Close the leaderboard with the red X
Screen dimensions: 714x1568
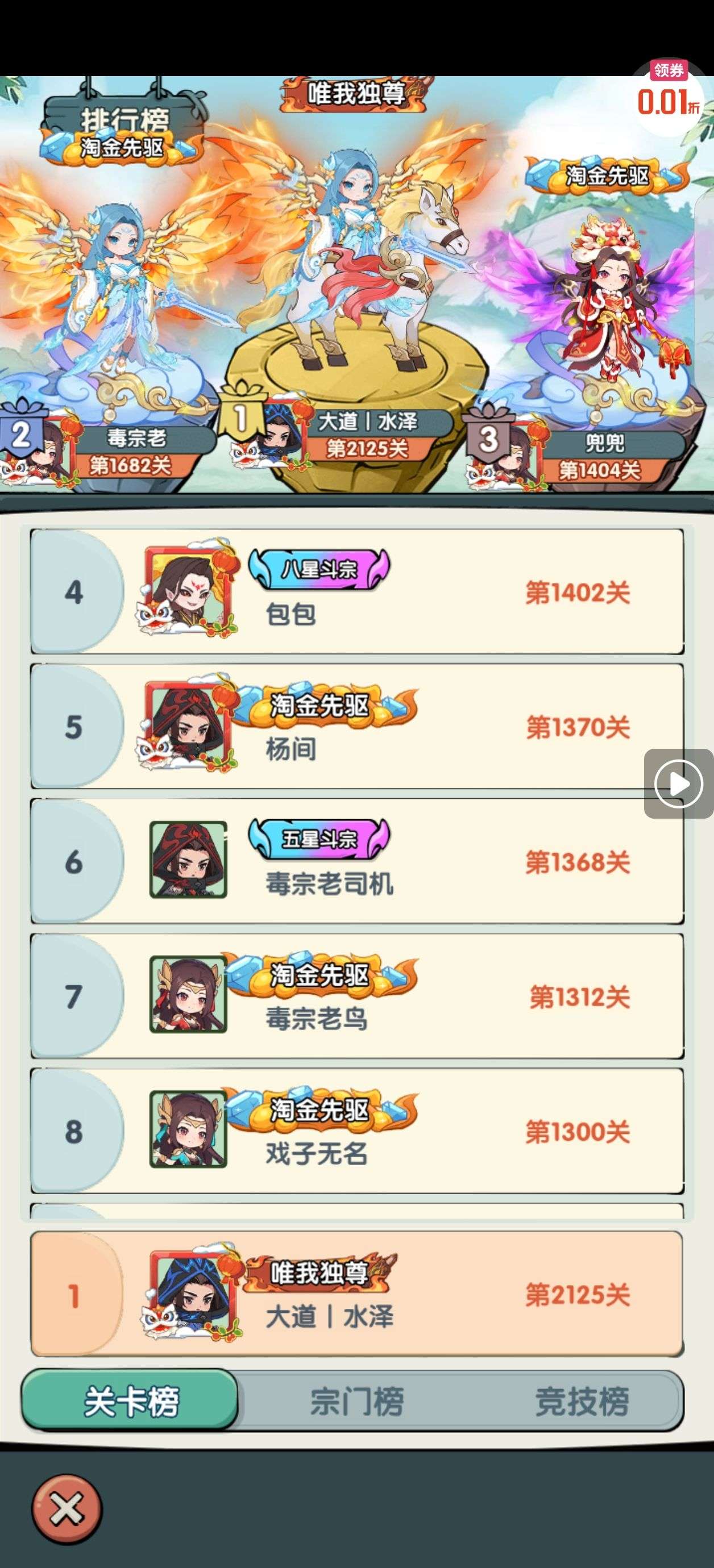click(x=67, y=1508)
